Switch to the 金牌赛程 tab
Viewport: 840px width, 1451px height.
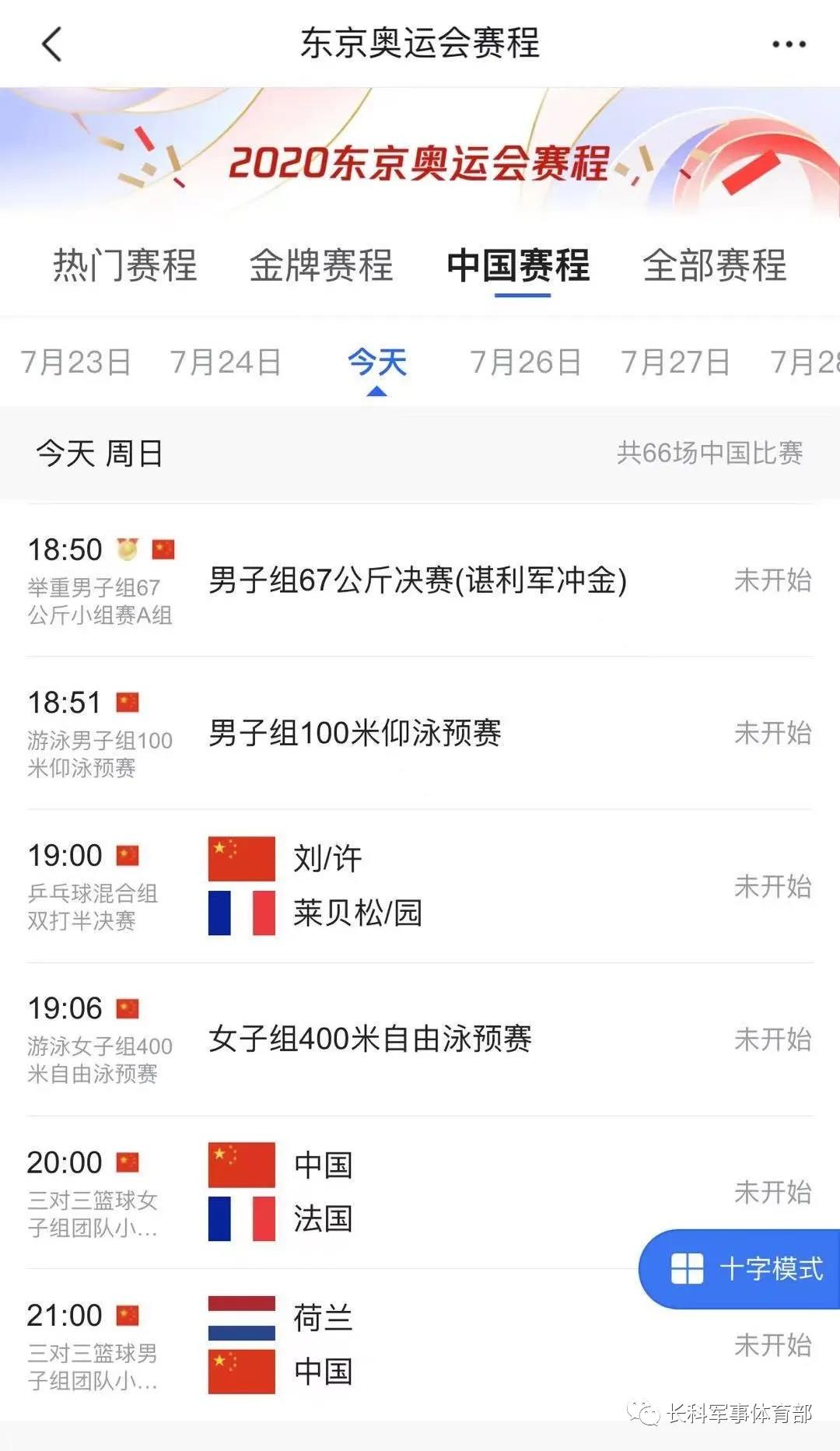point(321,265)
